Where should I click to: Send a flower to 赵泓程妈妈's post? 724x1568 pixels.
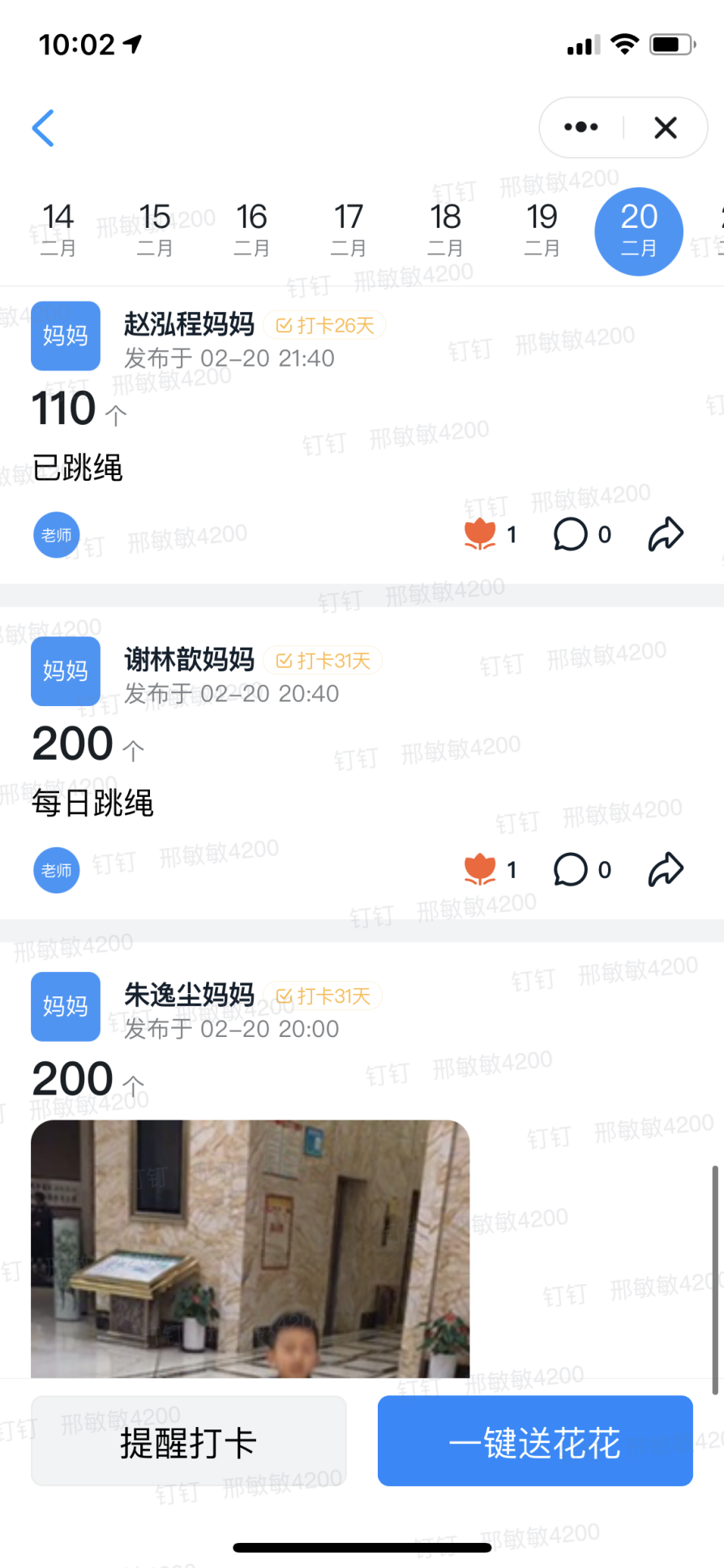click(480, 534)
